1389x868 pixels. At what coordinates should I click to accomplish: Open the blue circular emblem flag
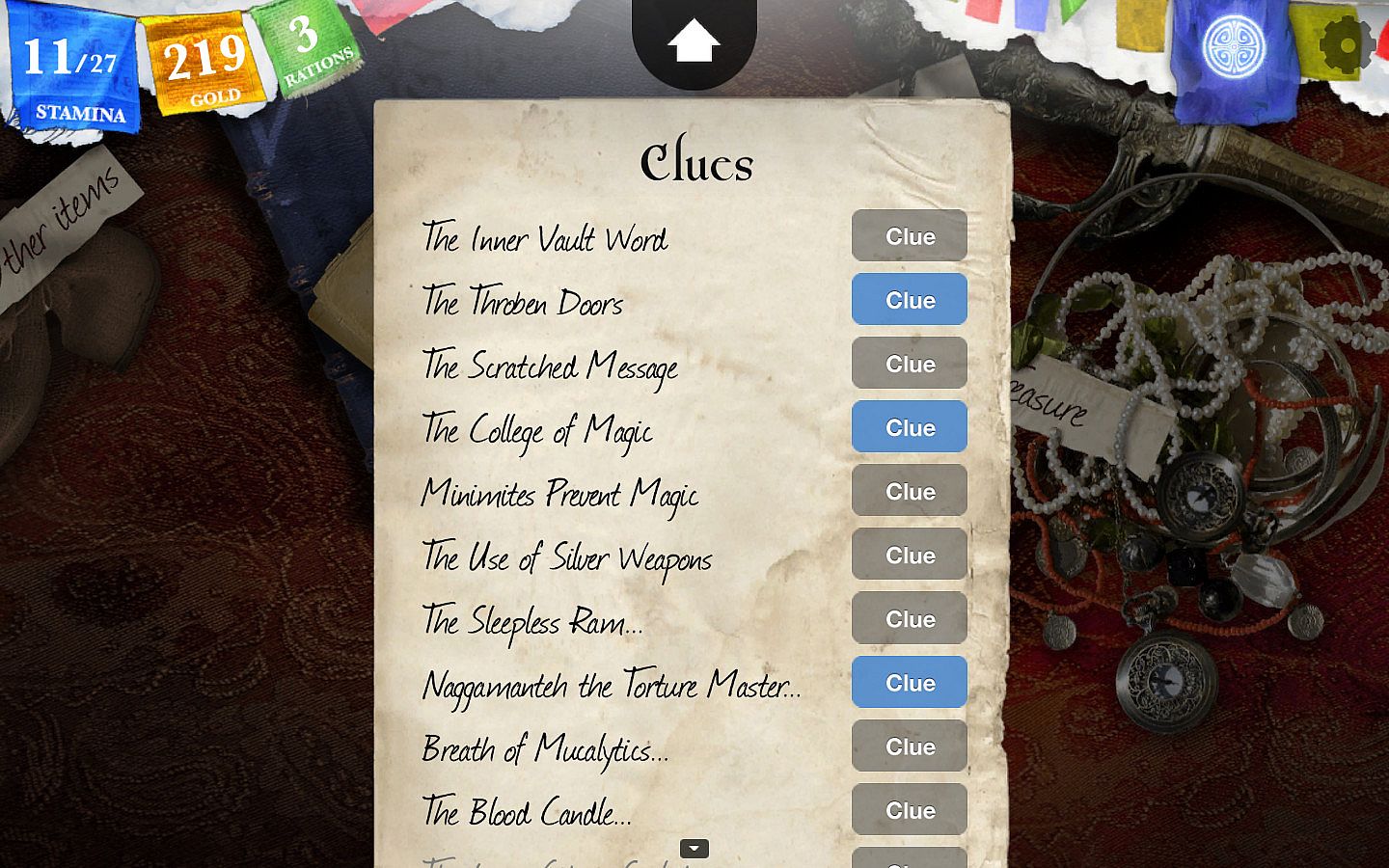[x=1233, y=47]
